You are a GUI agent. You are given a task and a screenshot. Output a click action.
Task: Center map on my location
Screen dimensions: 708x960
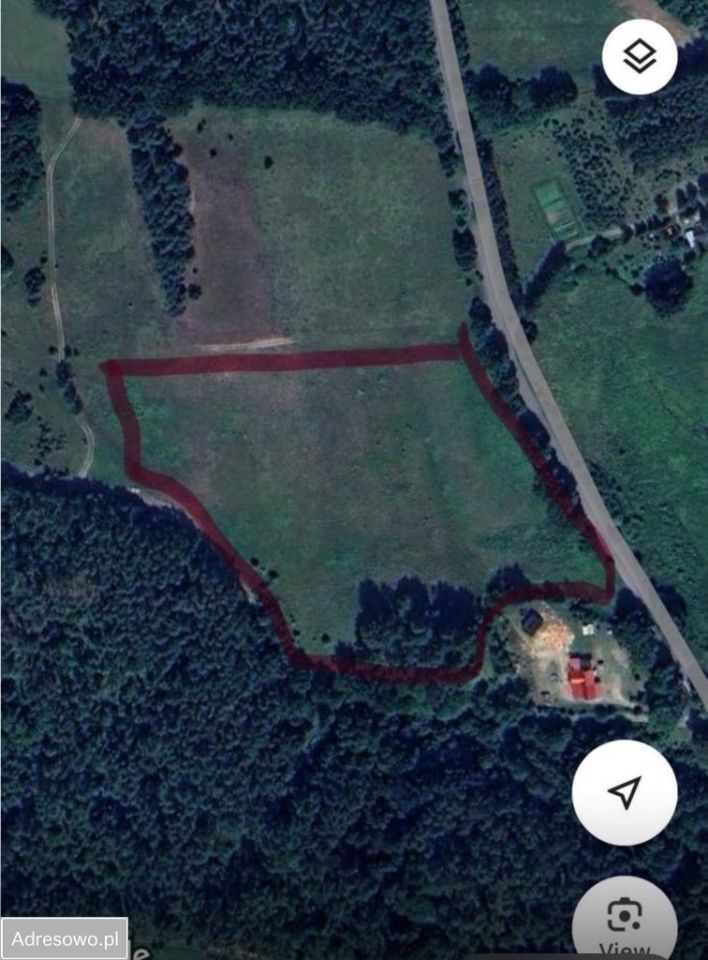[x=625, y=793]
